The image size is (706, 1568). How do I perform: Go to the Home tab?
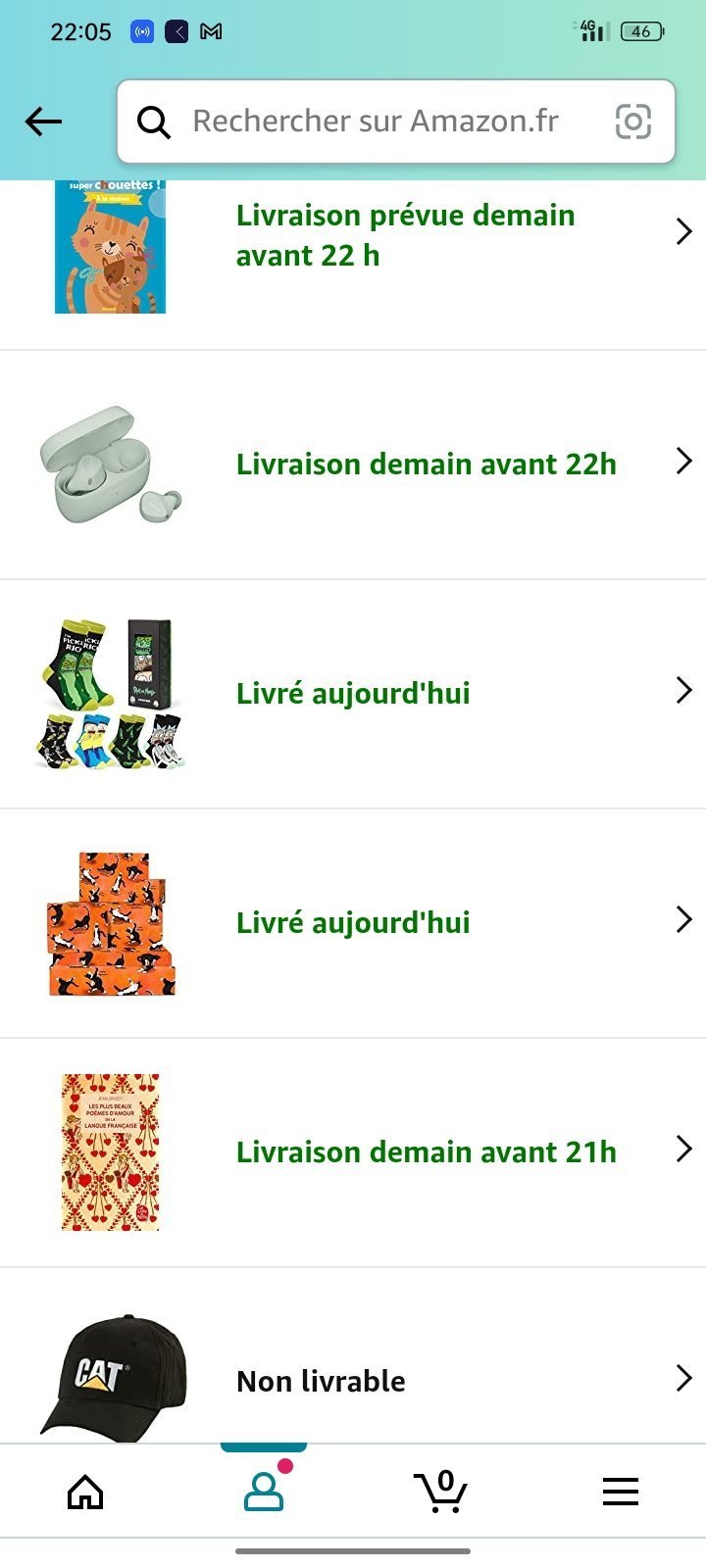(85, 1492)
